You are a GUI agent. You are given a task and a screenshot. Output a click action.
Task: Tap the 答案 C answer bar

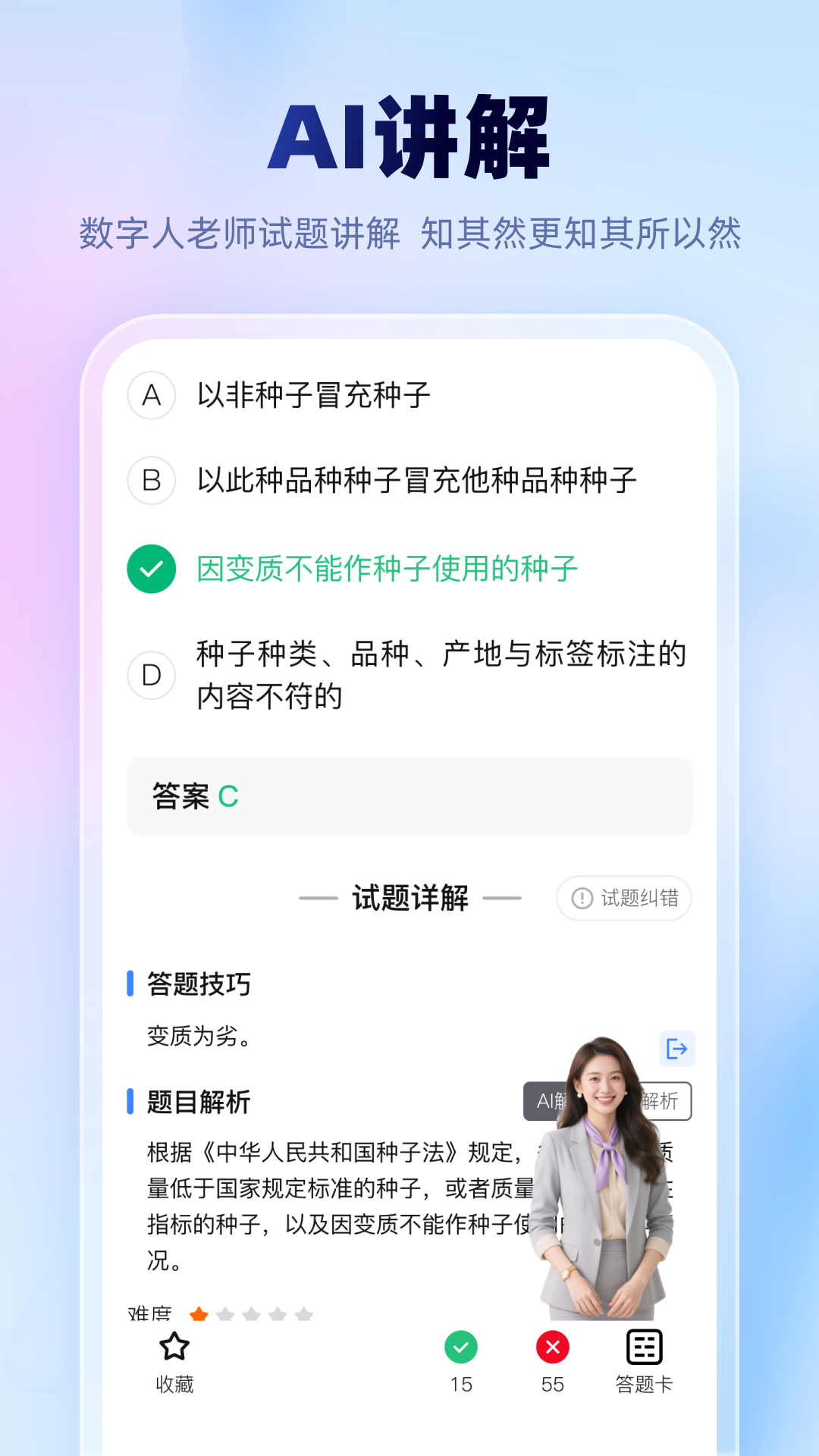tap(409, 795)
